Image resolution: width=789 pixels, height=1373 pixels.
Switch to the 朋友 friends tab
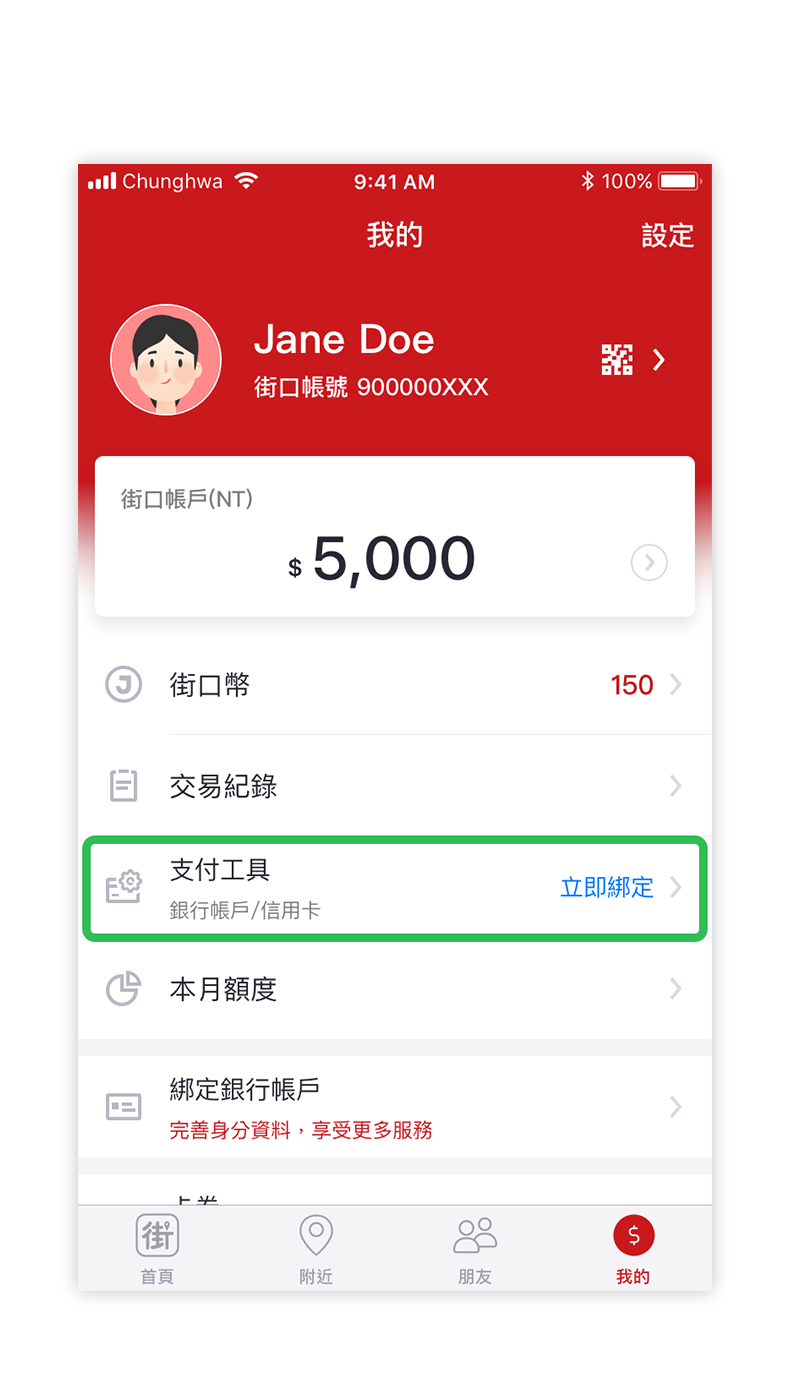tap(475, 1247)
